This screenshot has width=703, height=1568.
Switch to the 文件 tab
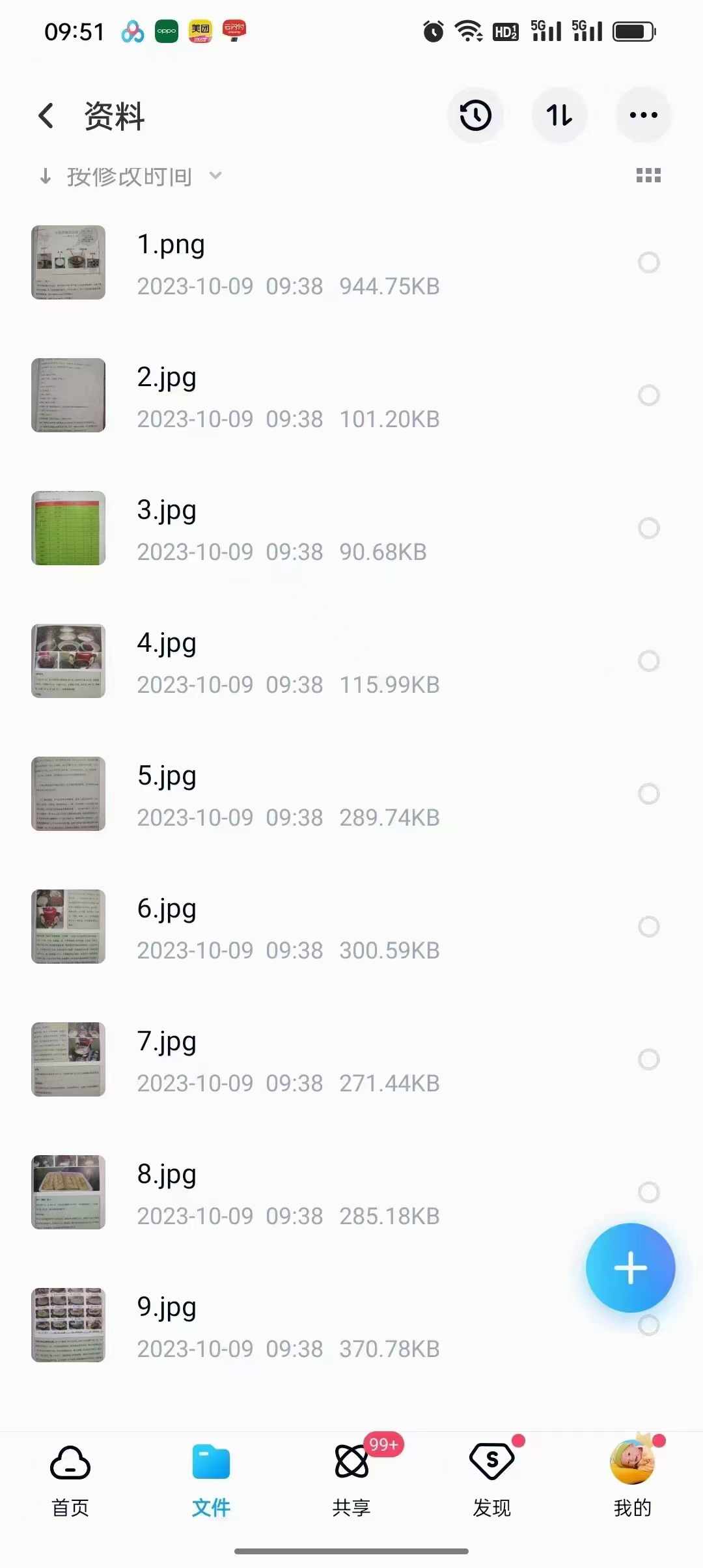(x=211, y=1485)
